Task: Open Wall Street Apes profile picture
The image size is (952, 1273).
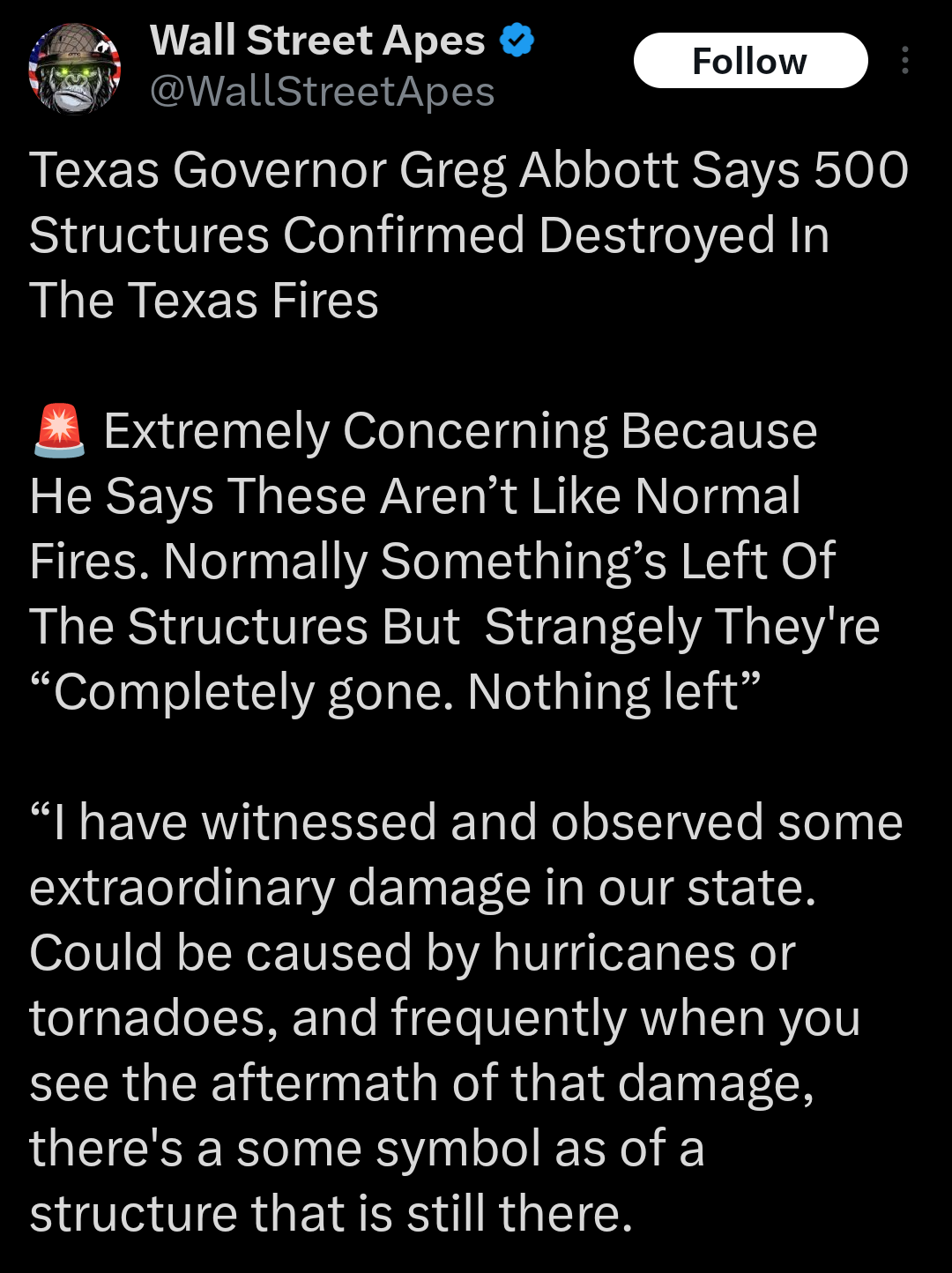Action: tap(75, 69)
